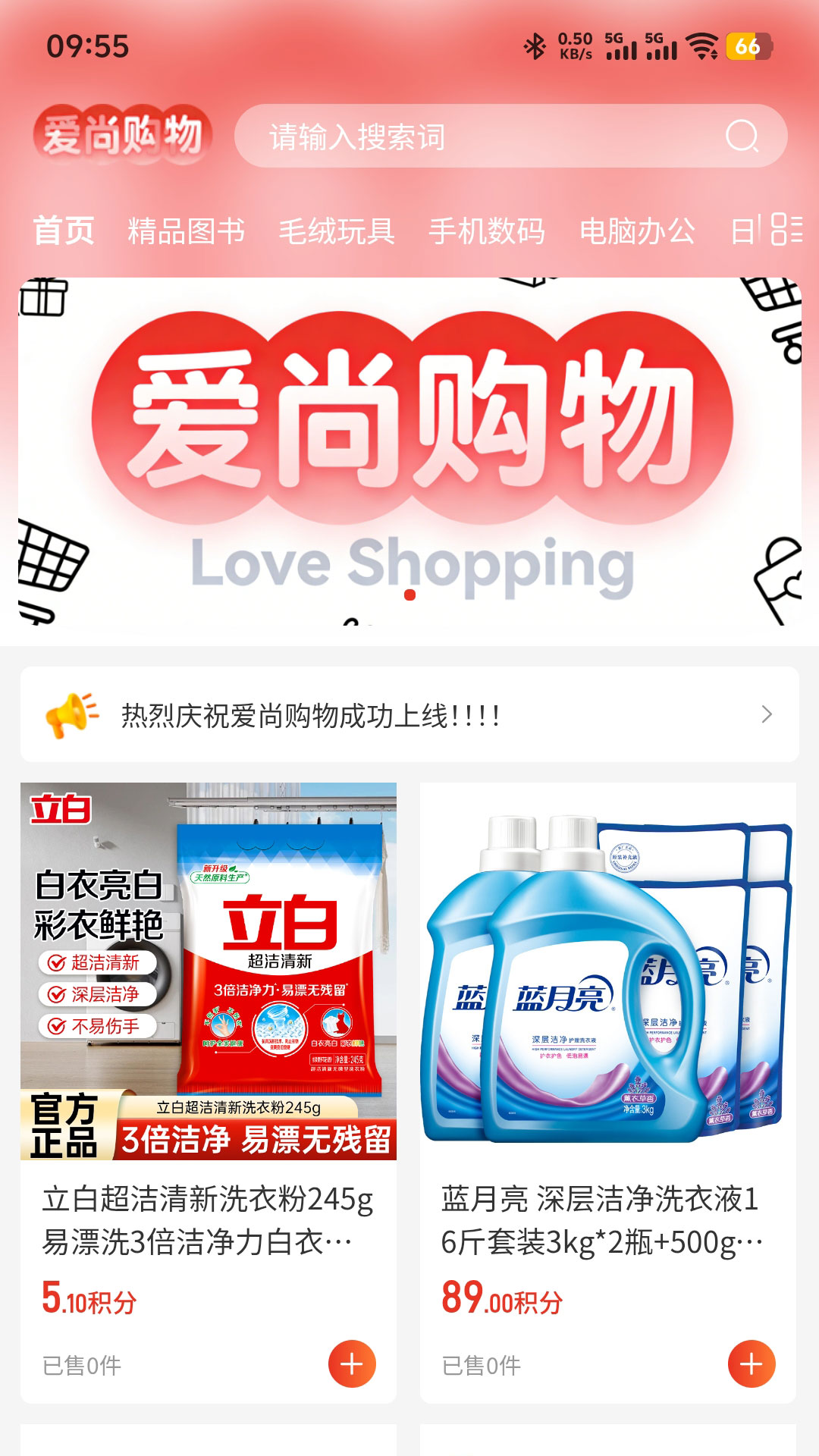The width and height of the screenshot is (819, 1456).
Task: Open the 热烈庆祝爱尚购物成功上线 announcement
Action: [409, 714]
